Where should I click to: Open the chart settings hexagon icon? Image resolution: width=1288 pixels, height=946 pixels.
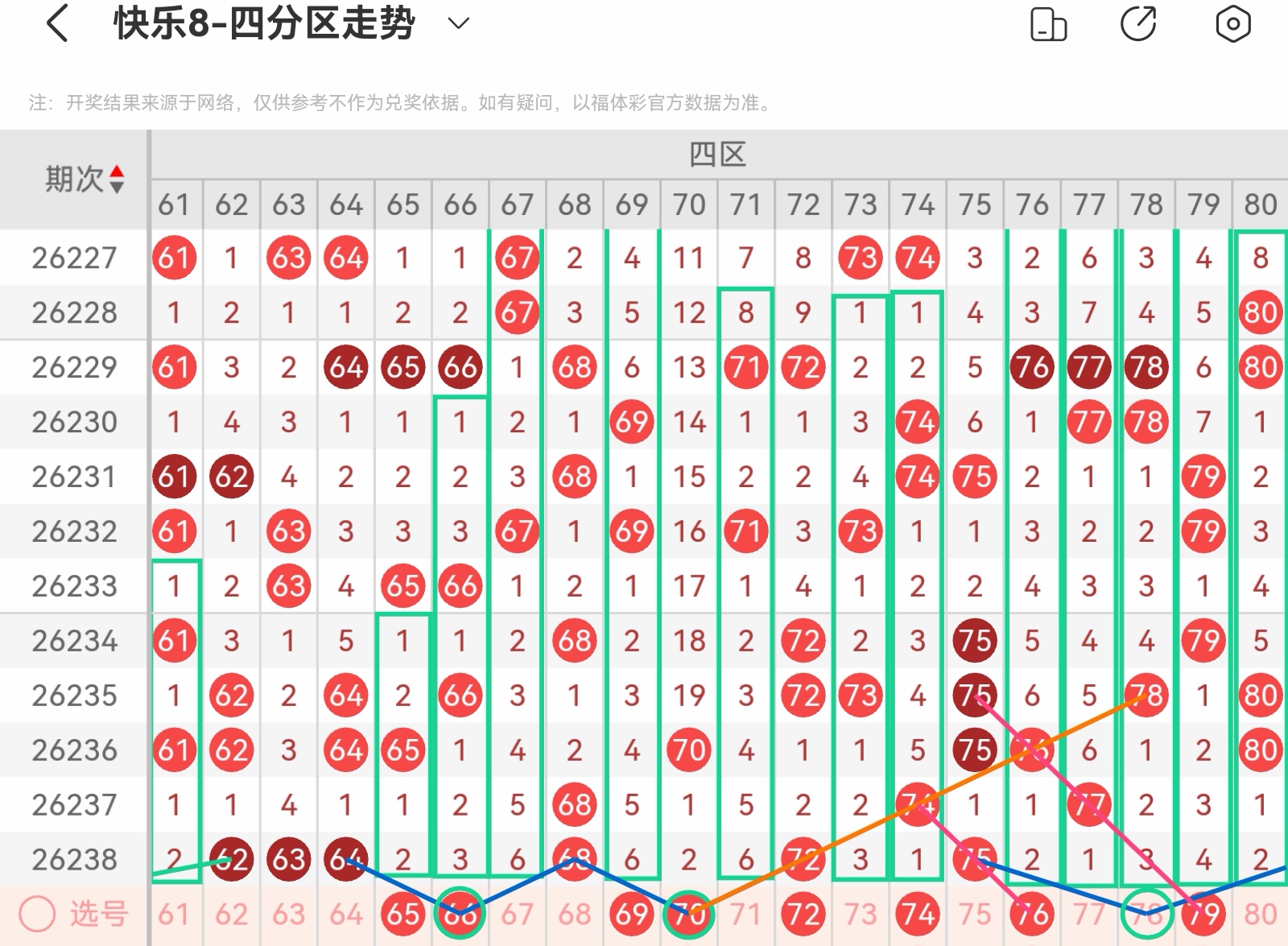click(x=1232, y=24)
